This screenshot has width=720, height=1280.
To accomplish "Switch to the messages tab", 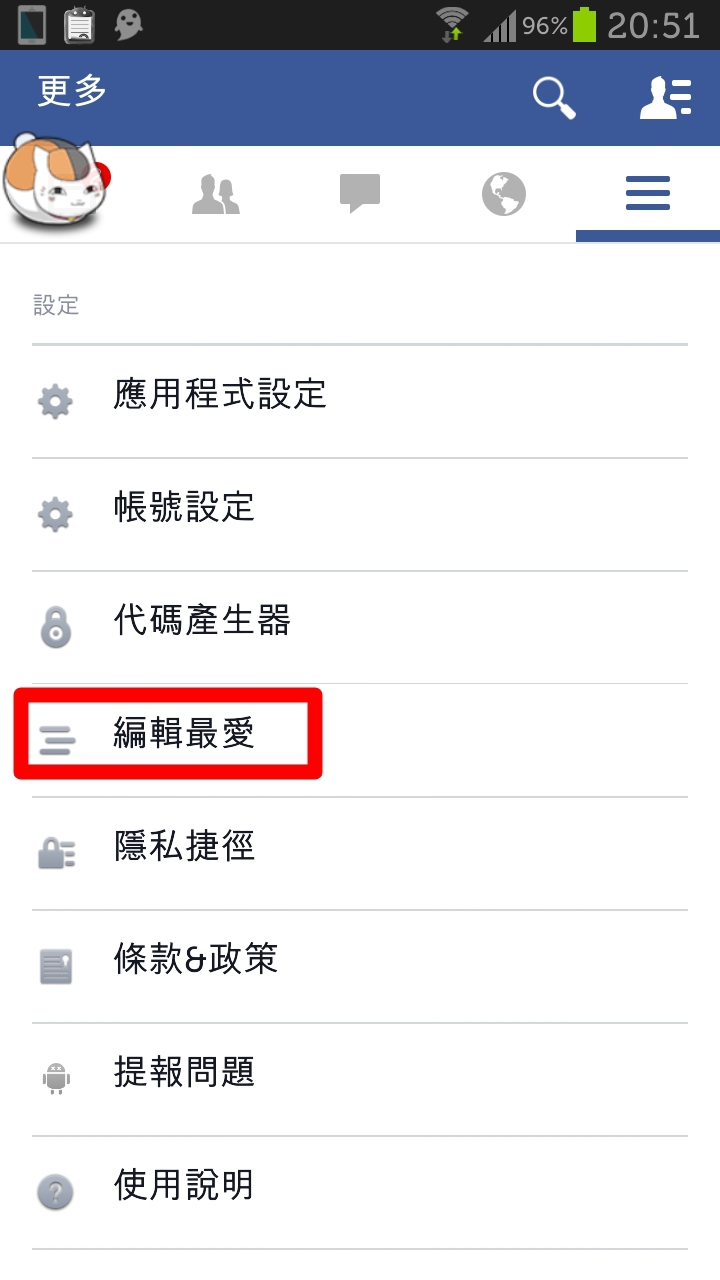I will pos(360,194).
